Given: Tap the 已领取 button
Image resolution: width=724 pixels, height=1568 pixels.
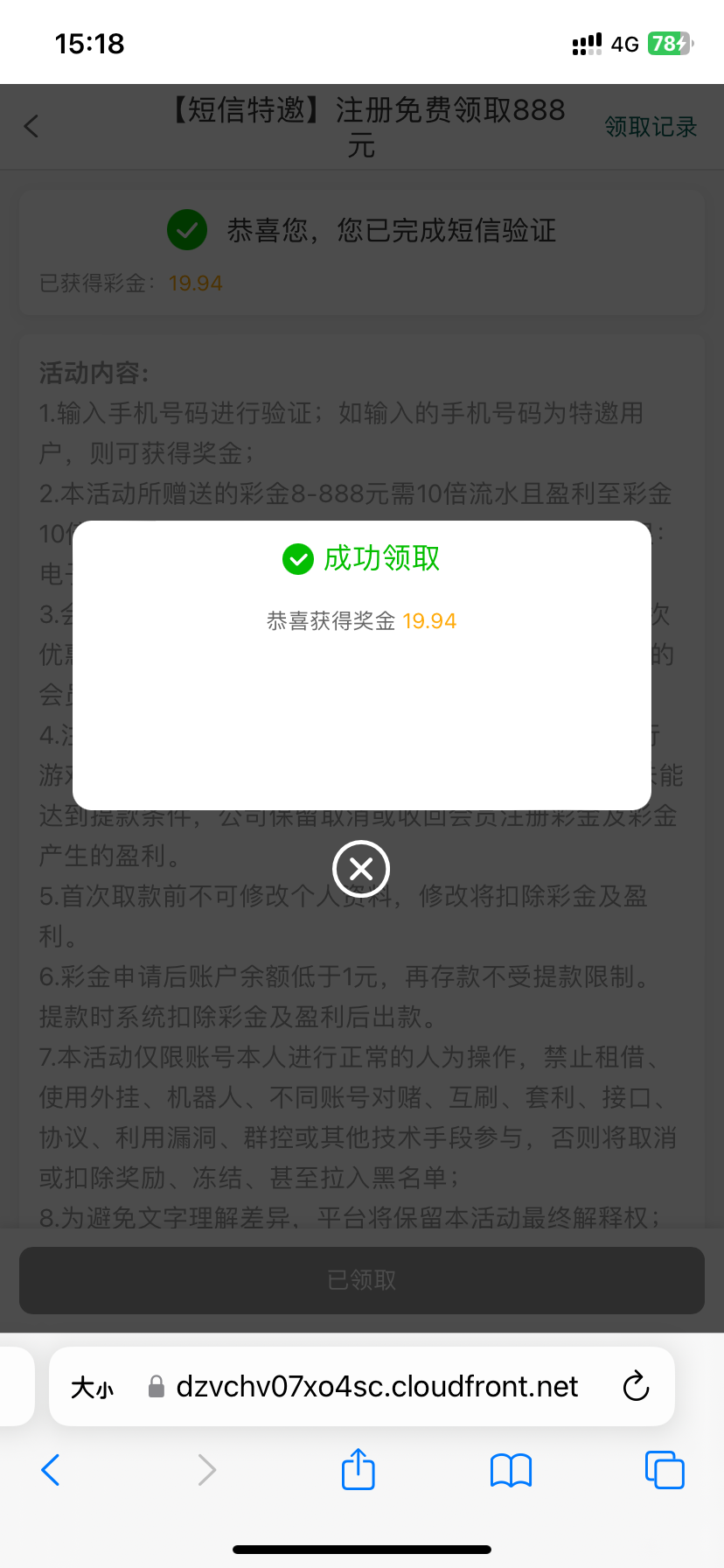Looking at the screenshot, I should point(361,1280).
